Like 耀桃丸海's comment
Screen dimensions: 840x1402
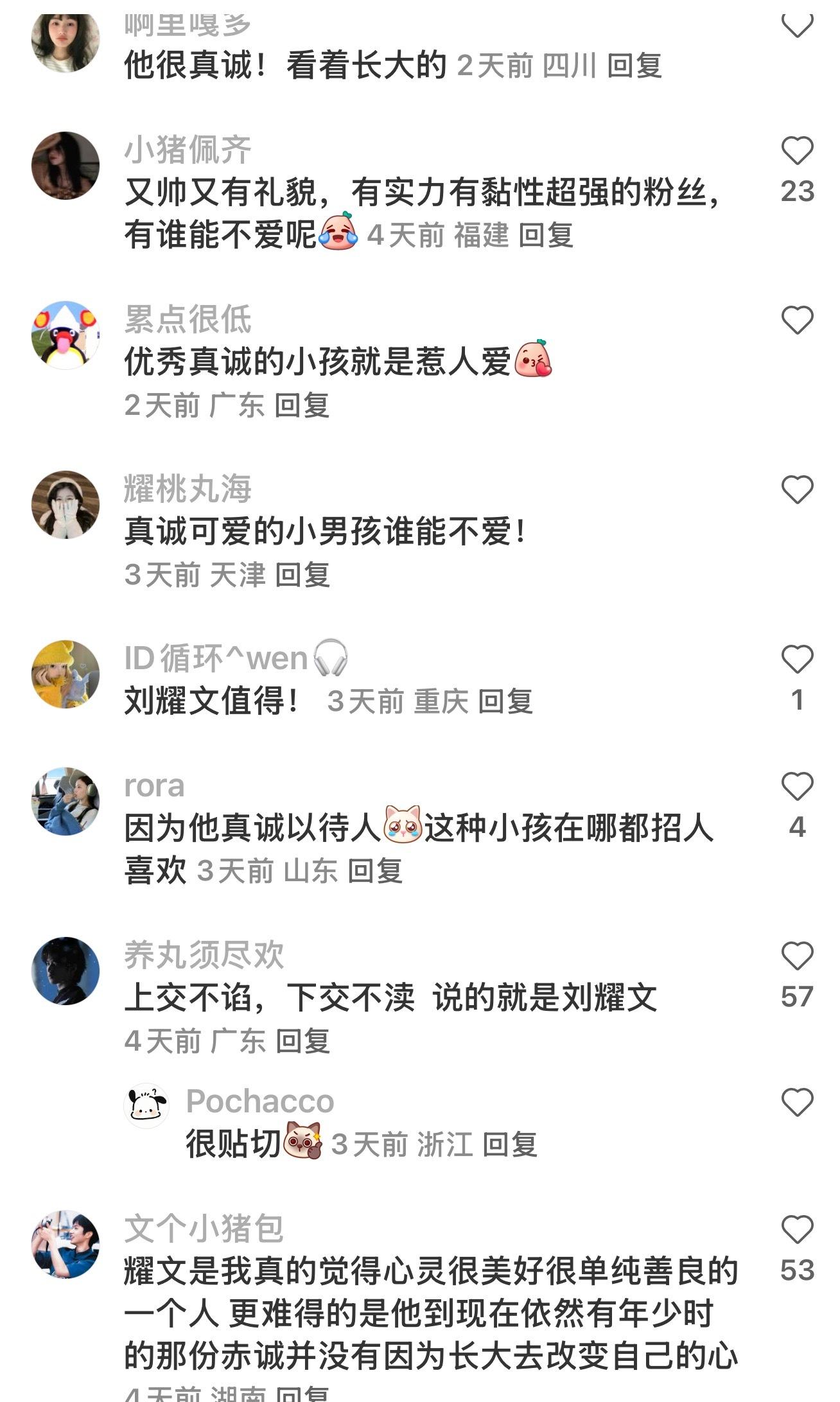click(797, 489)
